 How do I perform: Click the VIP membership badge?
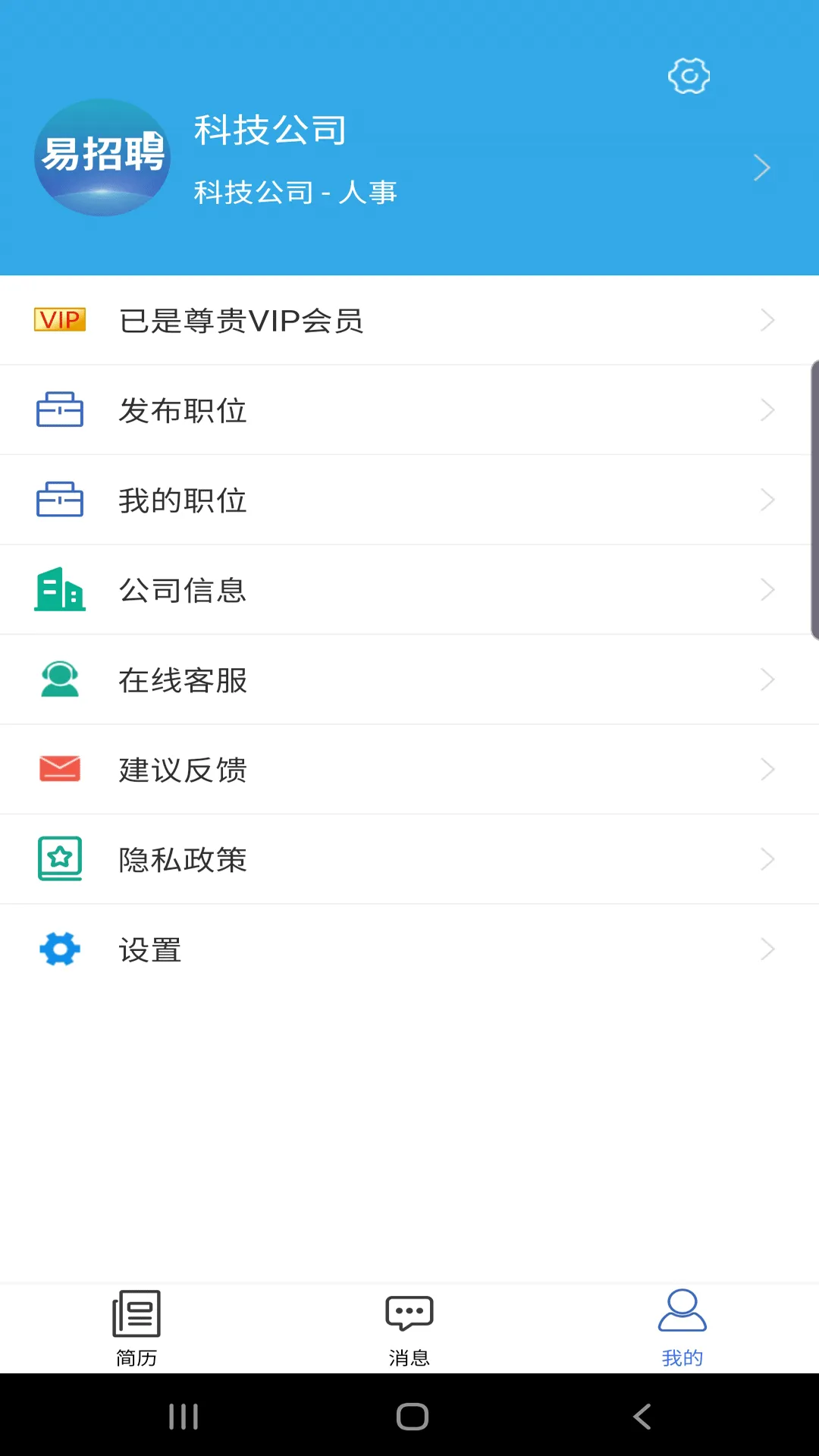click(60, 319)
